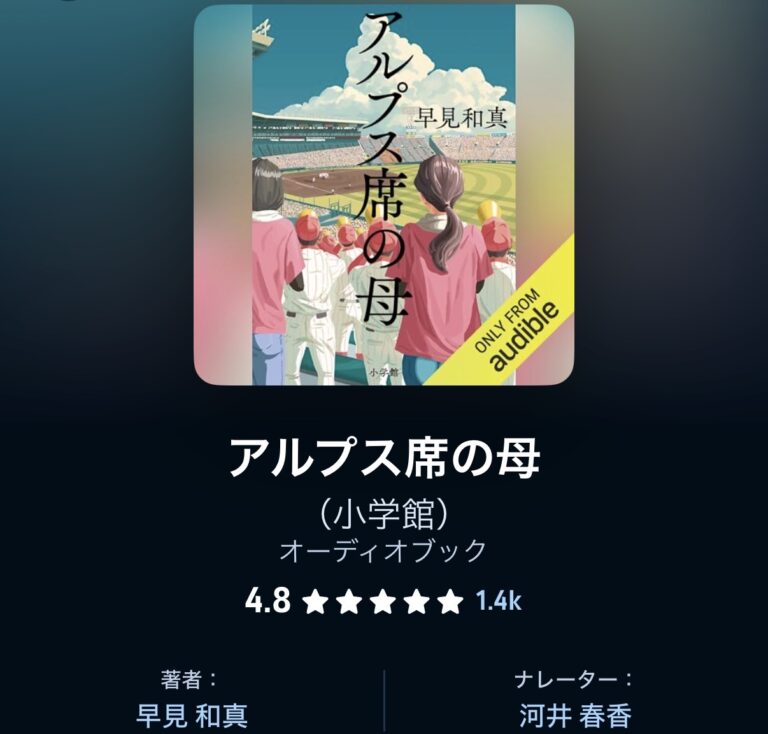Viewport: 768px width, 734px height.
Task: View the 1.4k ratings and reviews
Action: (x=498, y=601)
